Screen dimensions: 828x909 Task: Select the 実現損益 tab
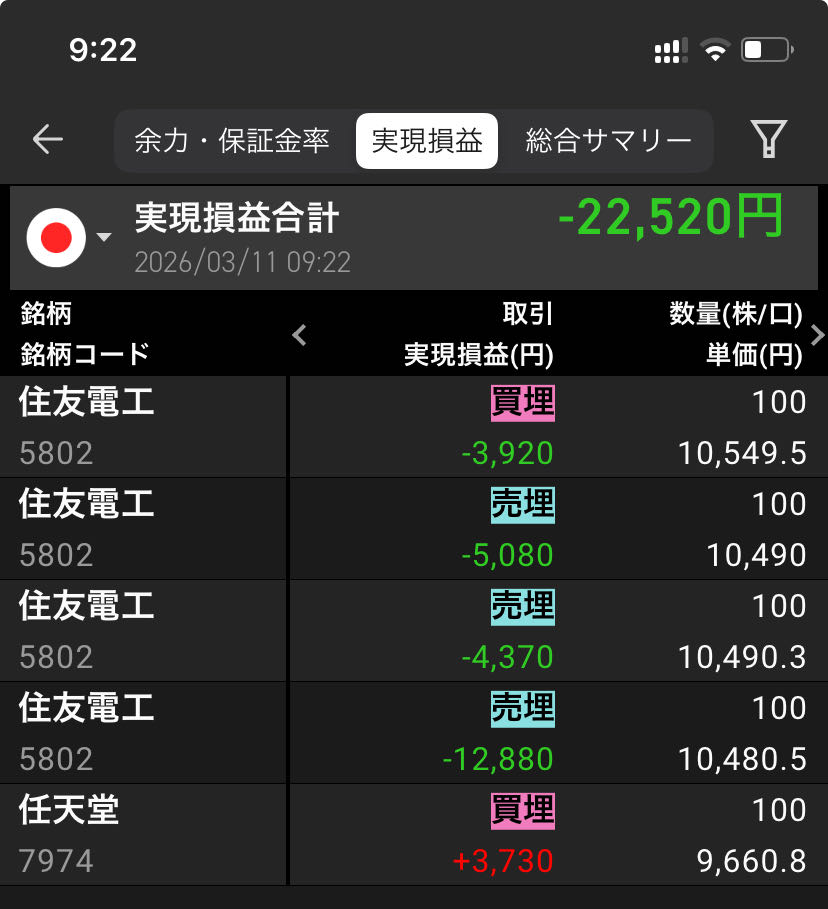pyautogui.click(x=427, y=141)
